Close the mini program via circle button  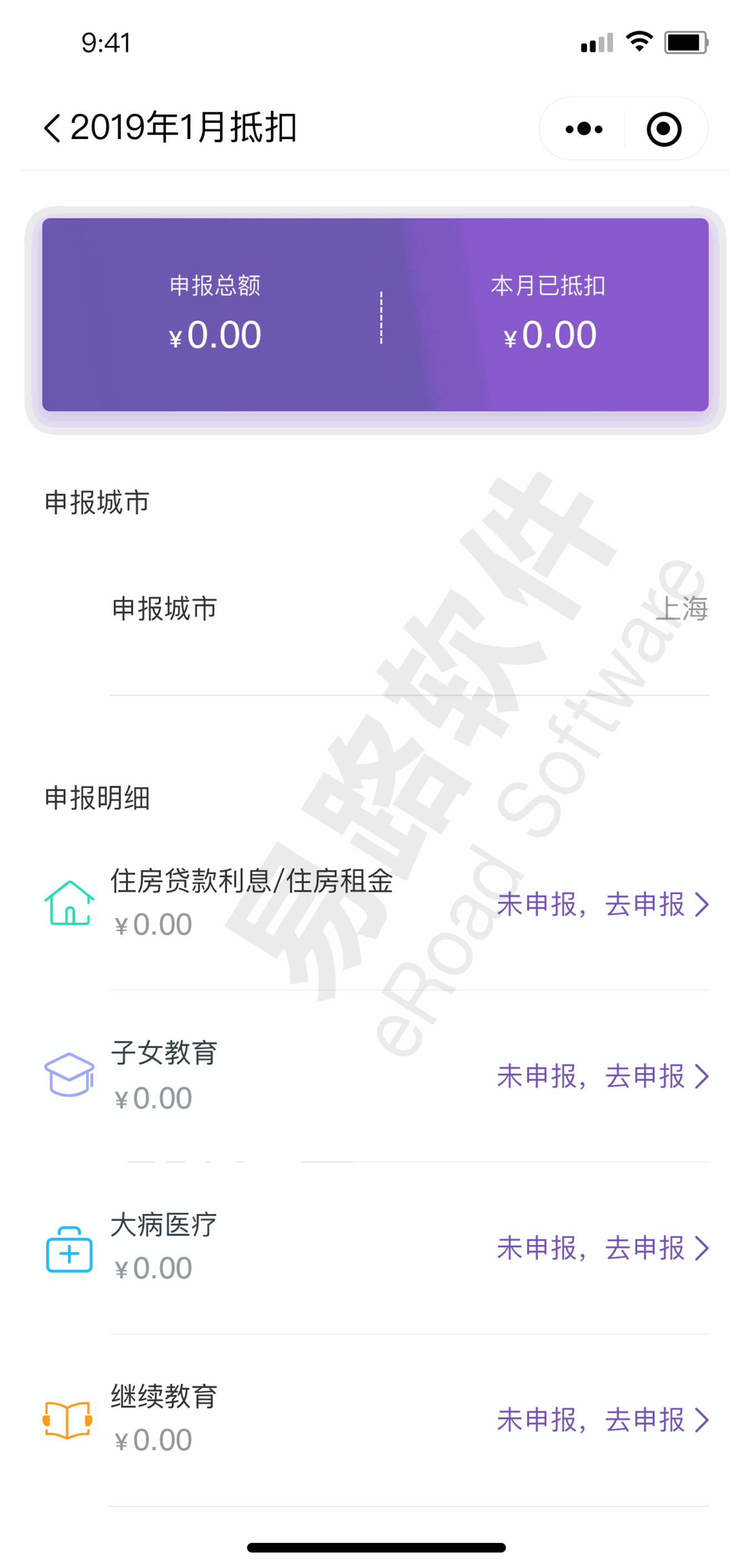tap(663, 129)
